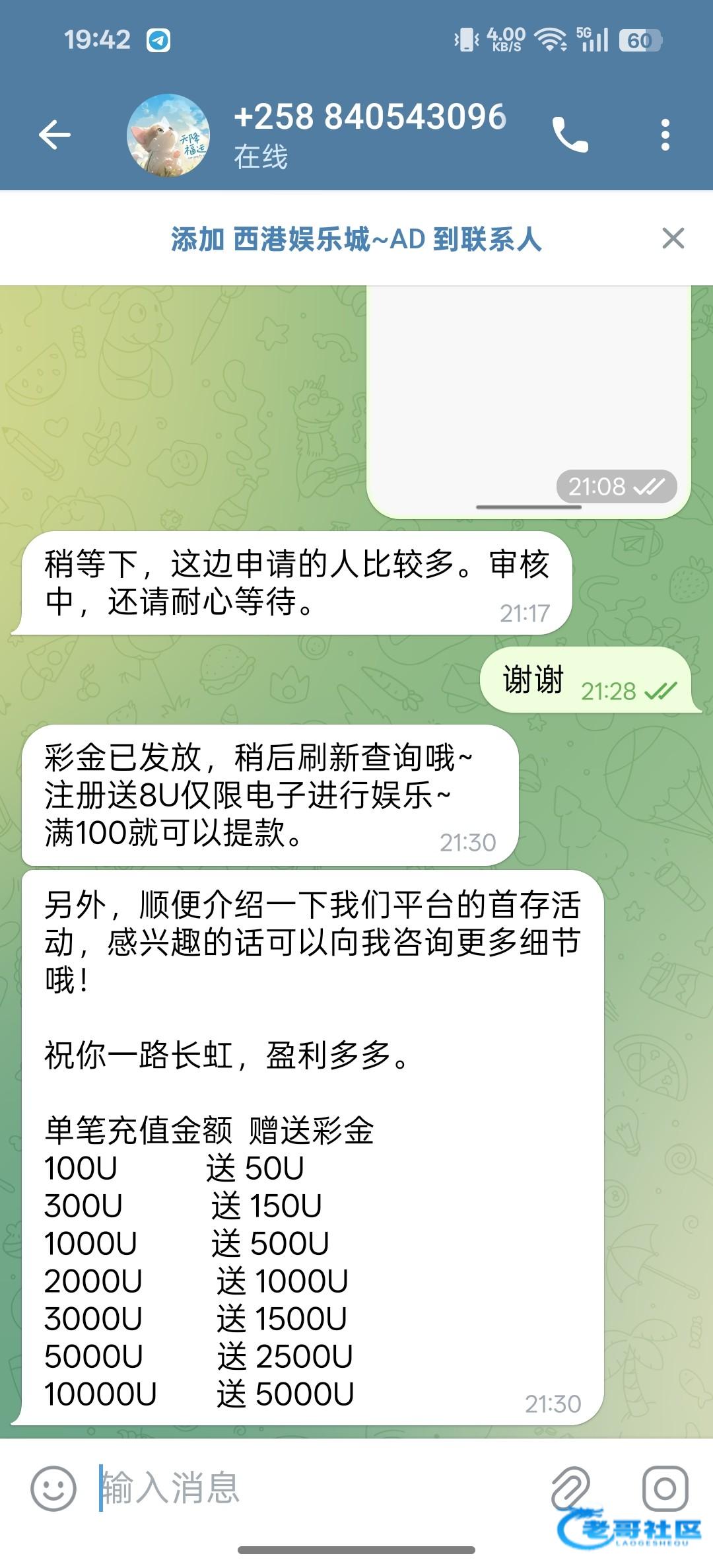This screenshot has height=1568, width=713.
Task: Add 西港娱乐城~AD to contacts
Action: pos(356,239)
